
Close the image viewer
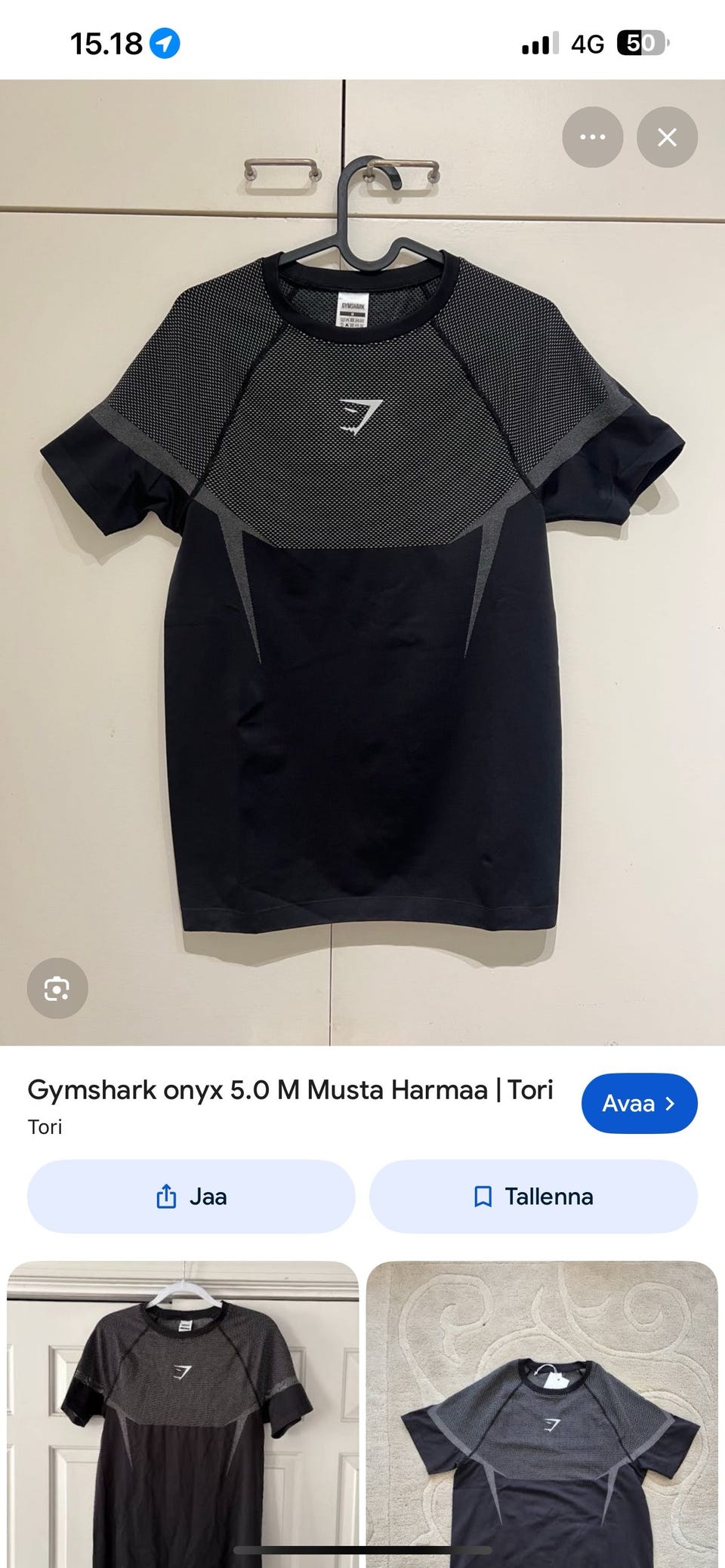coord(667,137)
